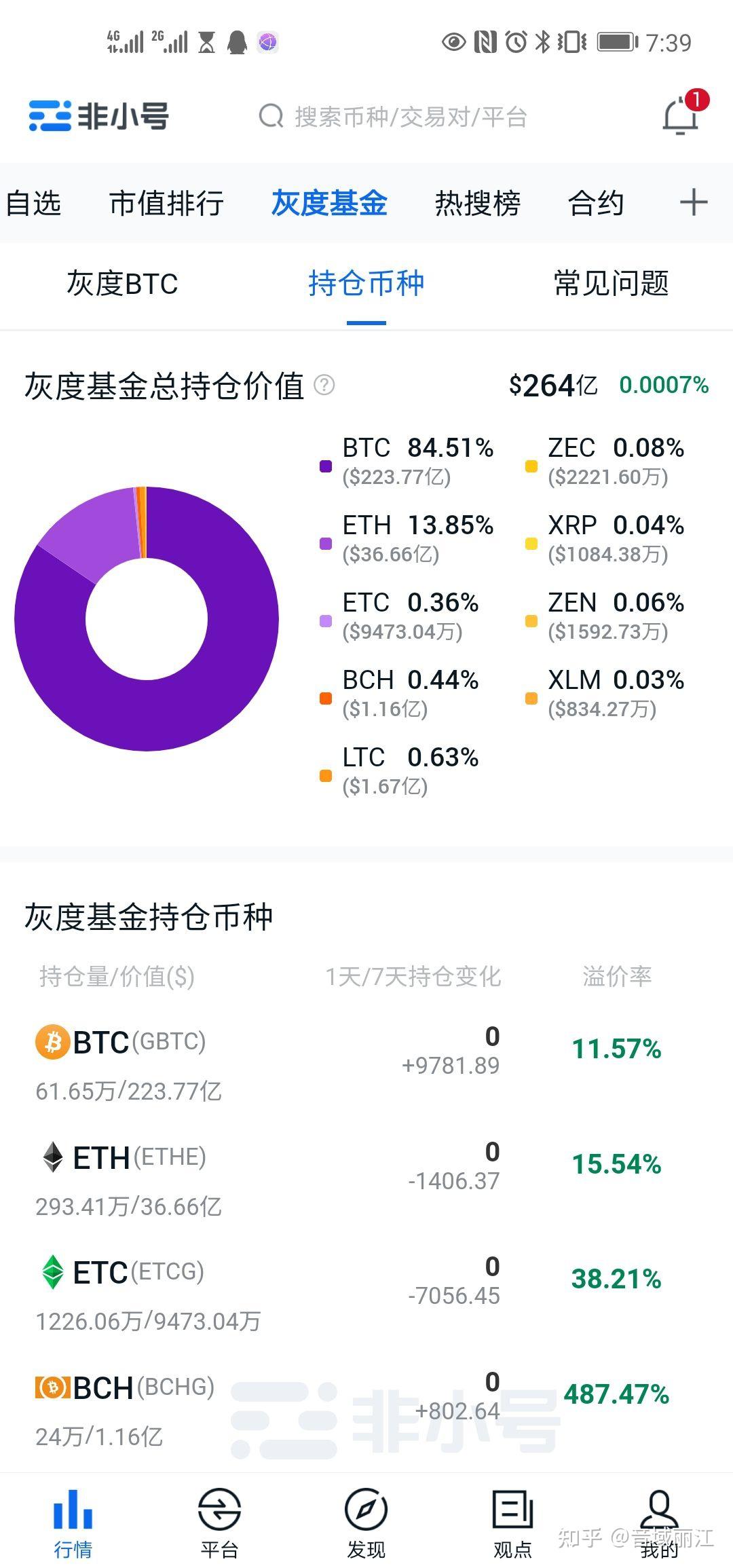Switch to the 持仓币种 tab
Image resolution: width=733 pixels, height=1568 pixels.
tap(366, 285)
